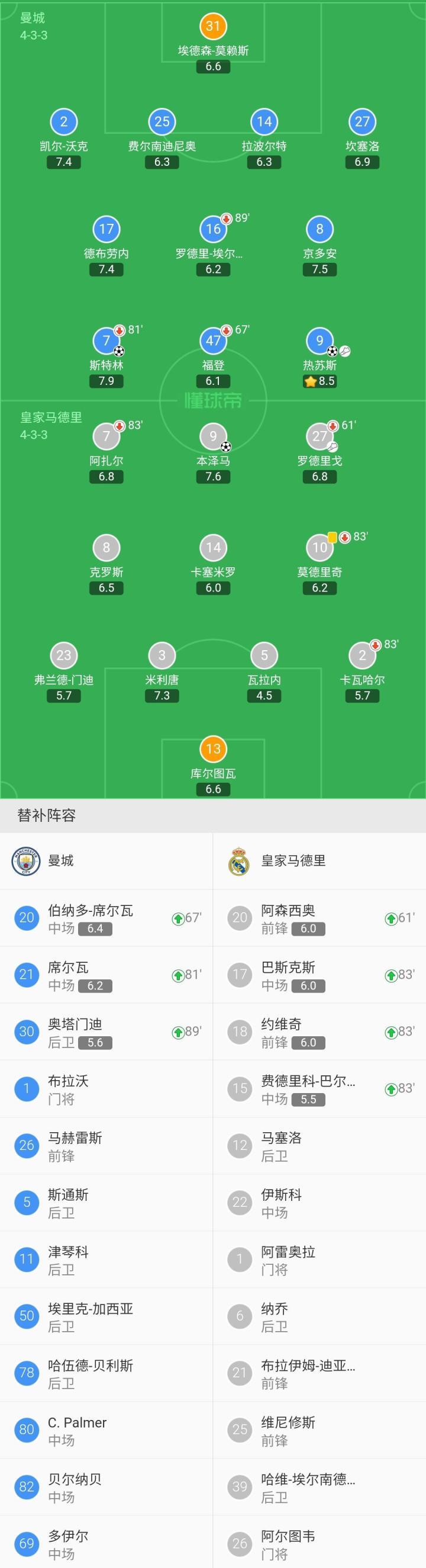View Real Madrid substitute 阿森西奥
426x1568 pixels.
[319, 918]
